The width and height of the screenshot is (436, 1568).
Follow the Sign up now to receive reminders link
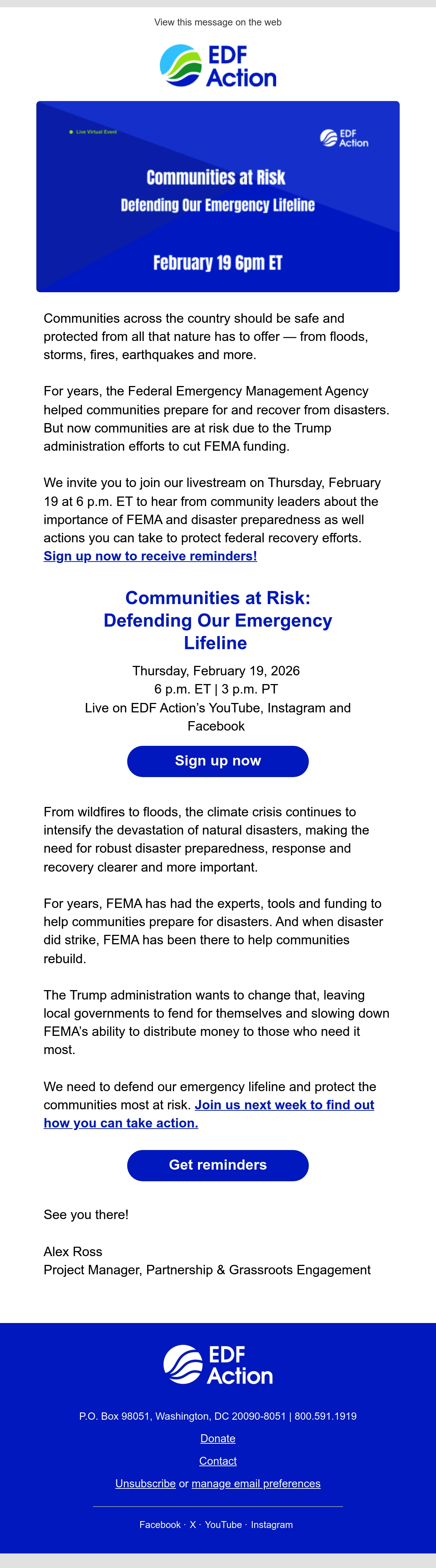(x=150, y=556)
